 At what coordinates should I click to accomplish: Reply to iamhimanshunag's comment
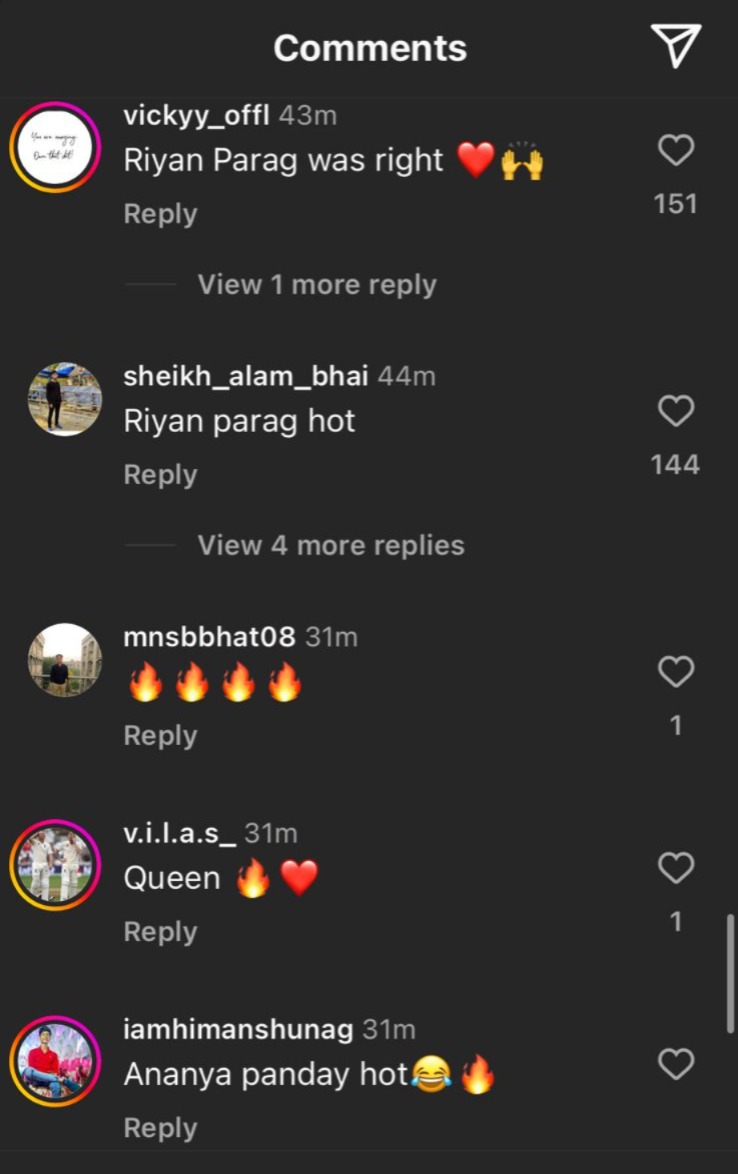point(160,1128)
